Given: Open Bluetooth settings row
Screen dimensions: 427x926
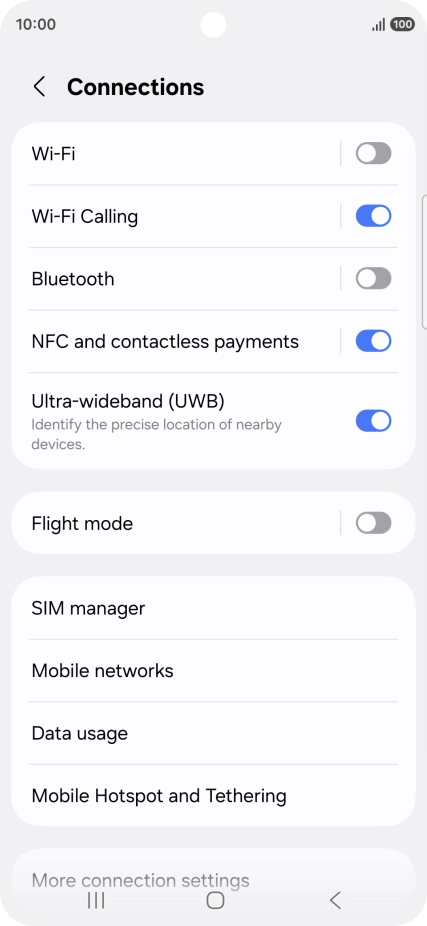Looking at the screenshot, I should 175,279.
